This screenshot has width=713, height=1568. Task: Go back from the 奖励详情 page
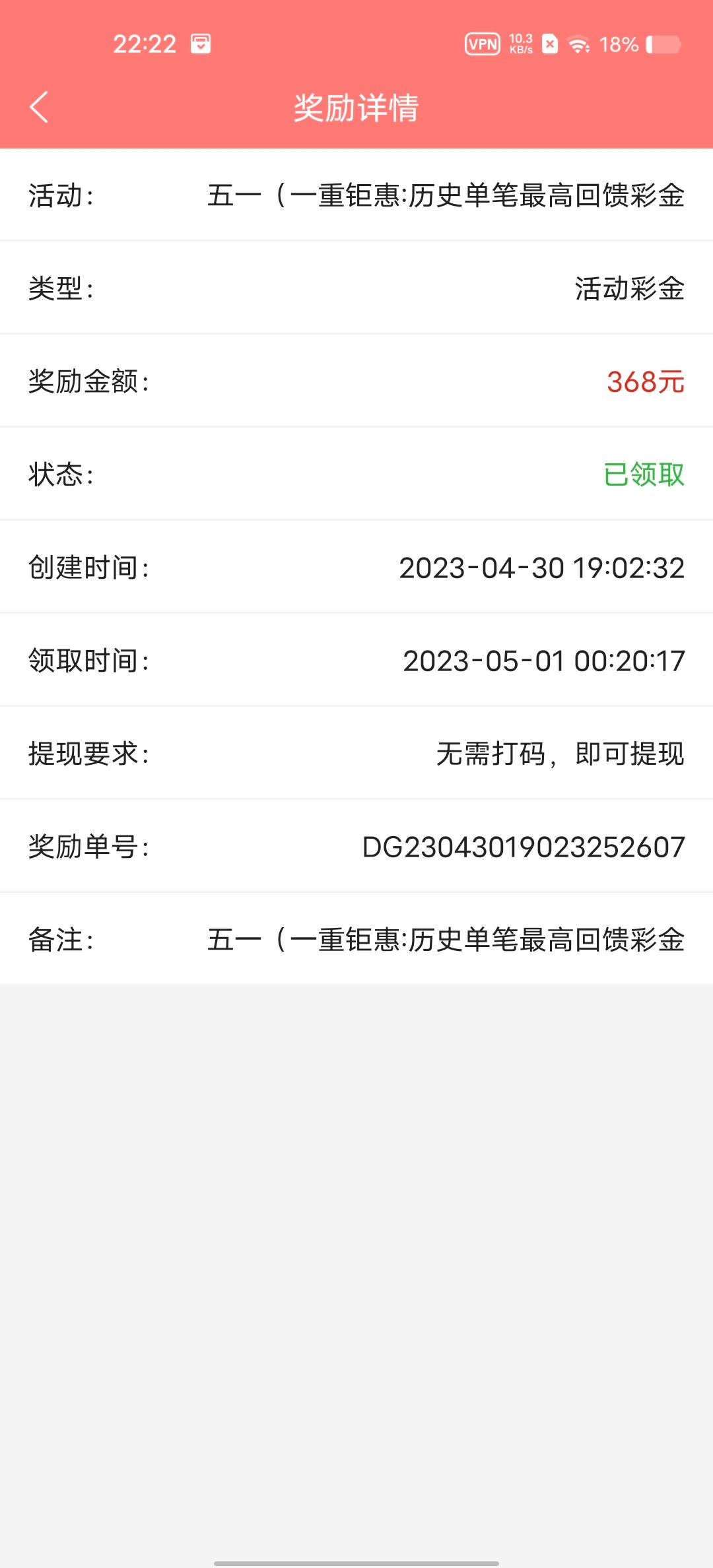[39, 108]
